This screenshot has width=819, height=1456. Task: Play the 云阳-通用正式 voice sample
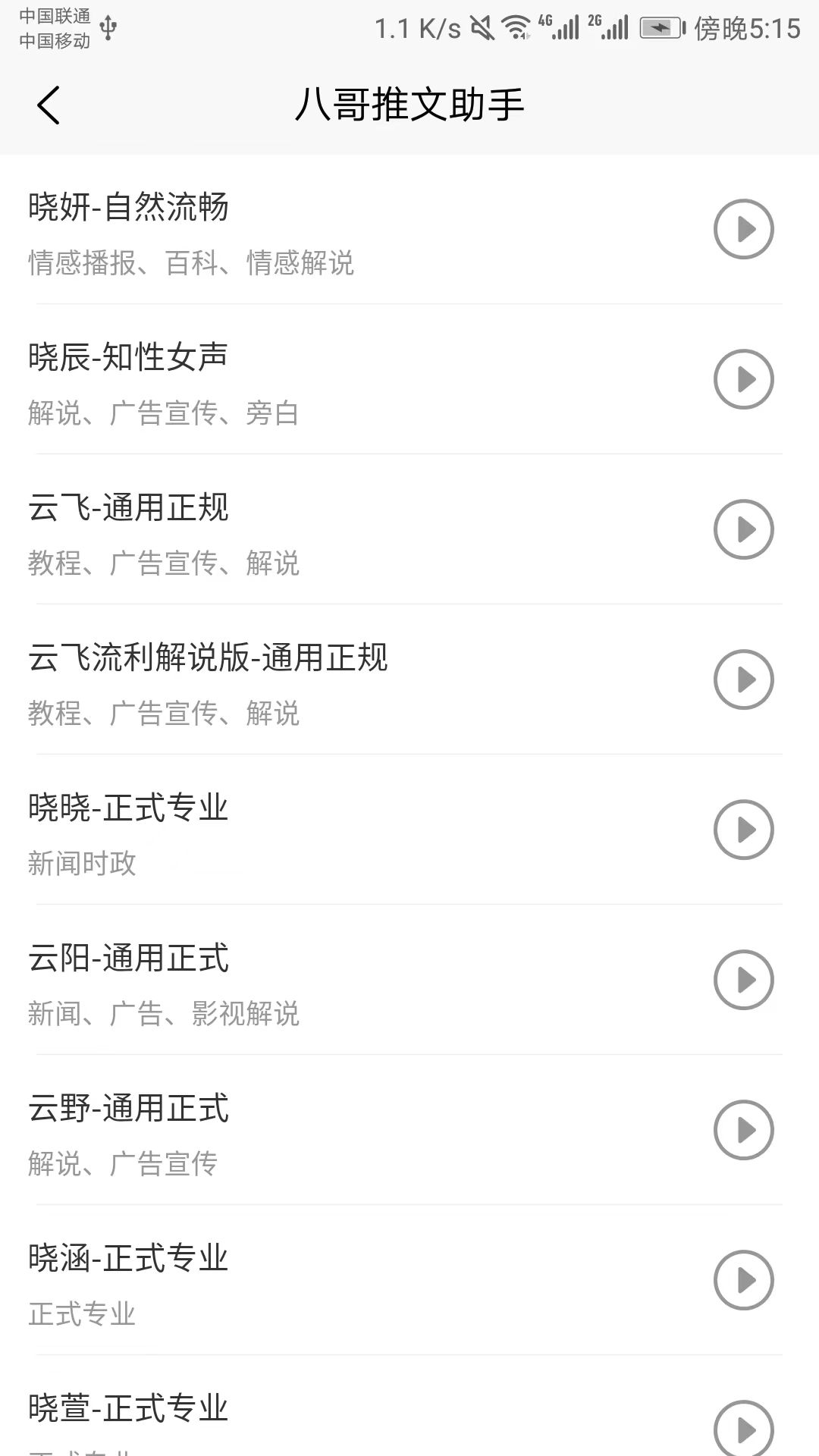[x=744, y=979]
